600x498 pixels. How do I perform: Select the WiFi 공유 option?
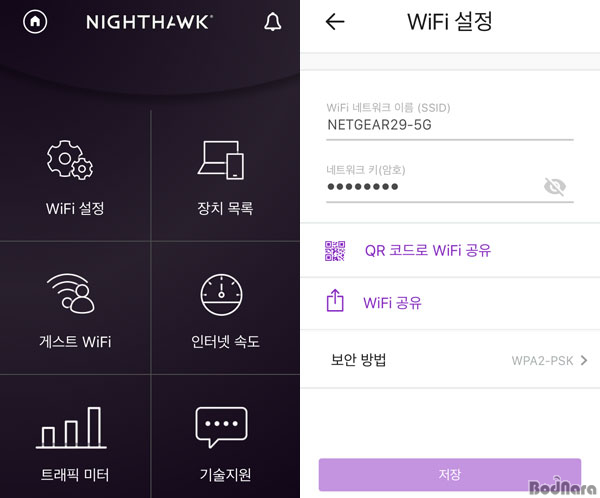[x=392, y=302]
